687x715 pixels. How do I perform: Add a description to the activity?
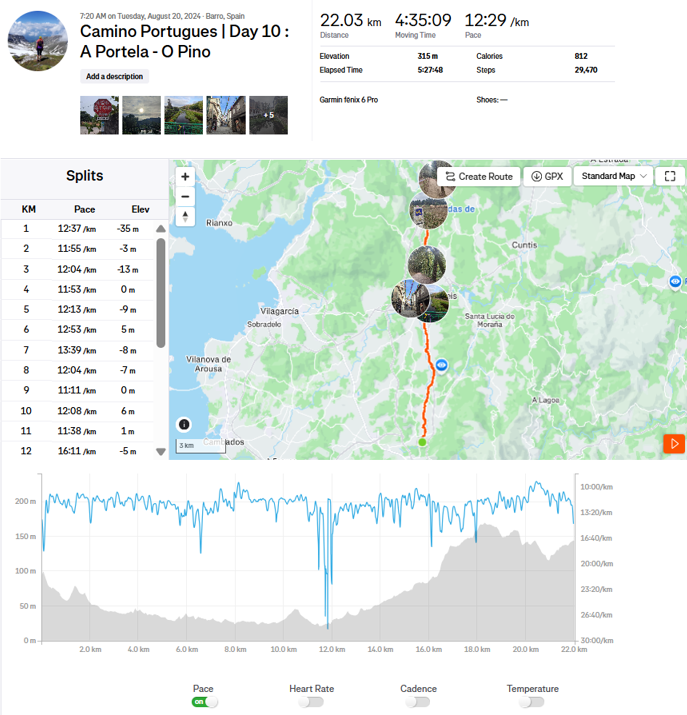(x=115, y=76)
